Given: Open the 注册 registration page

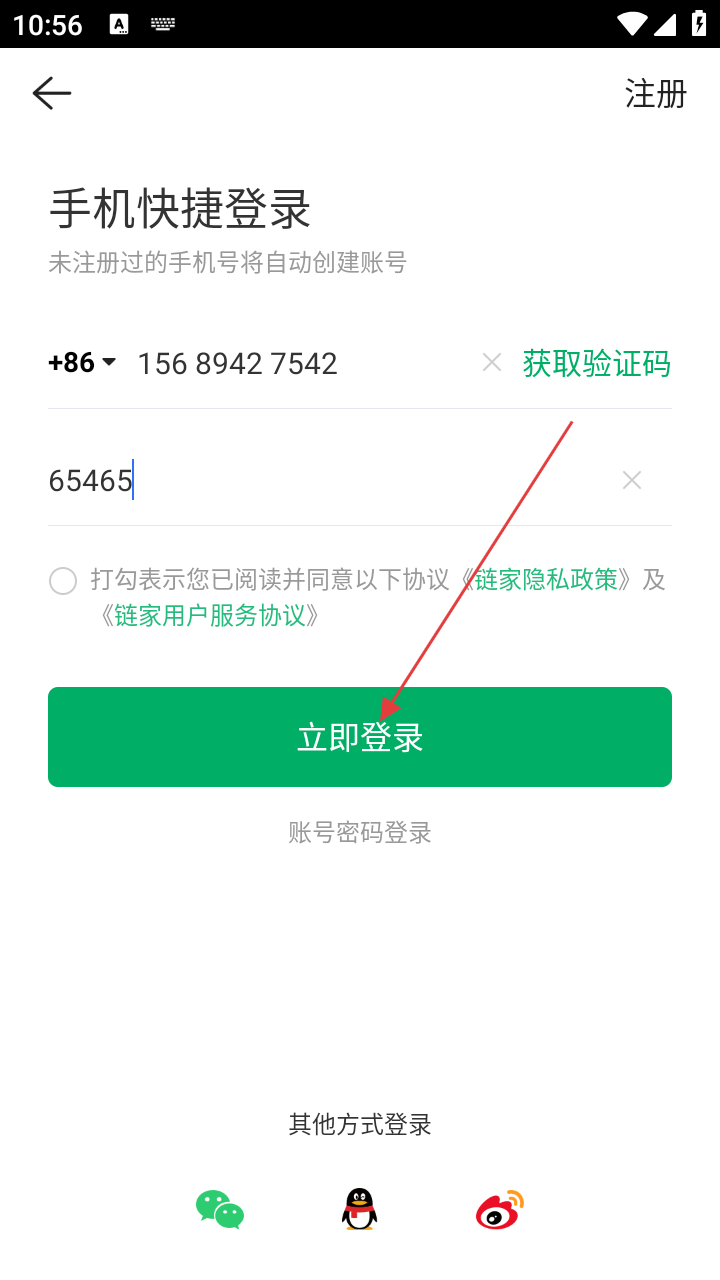Looking at the screenshot, I should click(656, 94).
